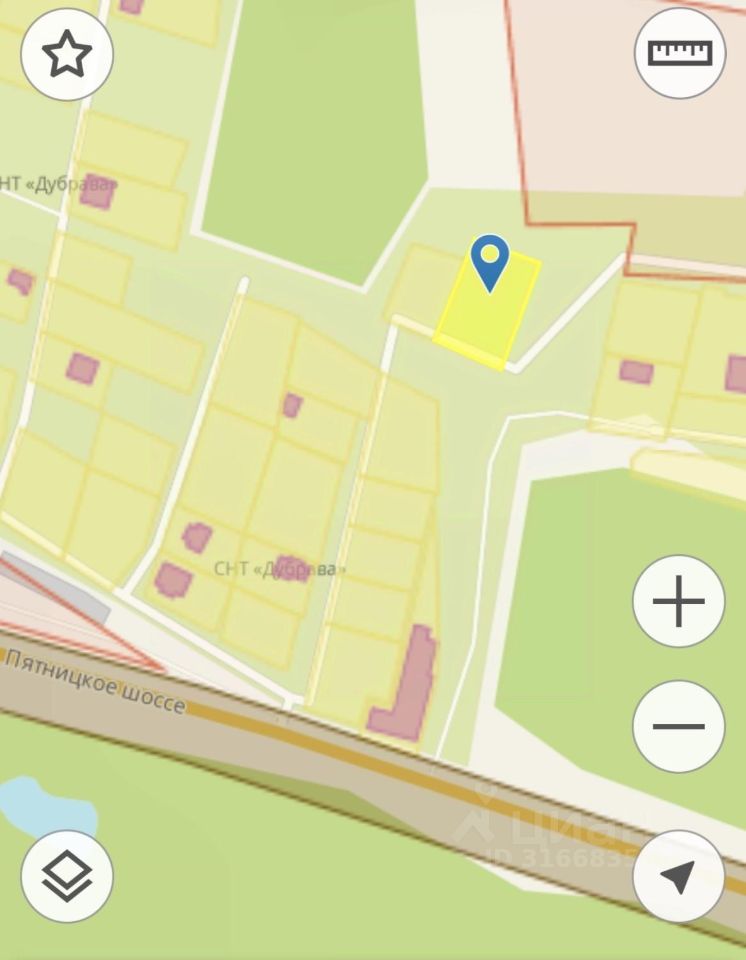Tap the star favorites button

(x=67, y=54)
